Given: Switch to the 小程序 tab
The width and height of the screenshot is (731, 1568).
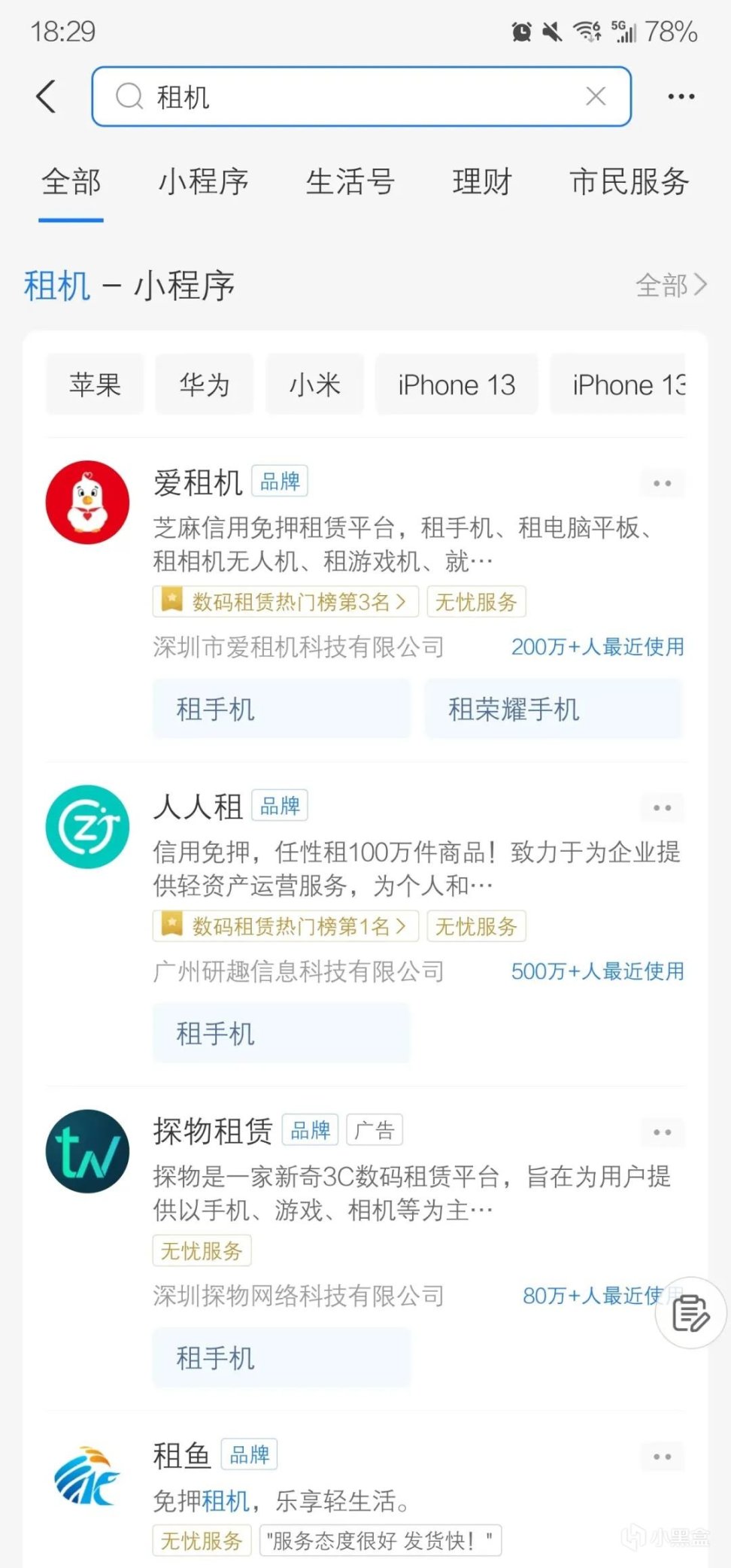Looking at the screenshot, I should [x=203, y=183].
